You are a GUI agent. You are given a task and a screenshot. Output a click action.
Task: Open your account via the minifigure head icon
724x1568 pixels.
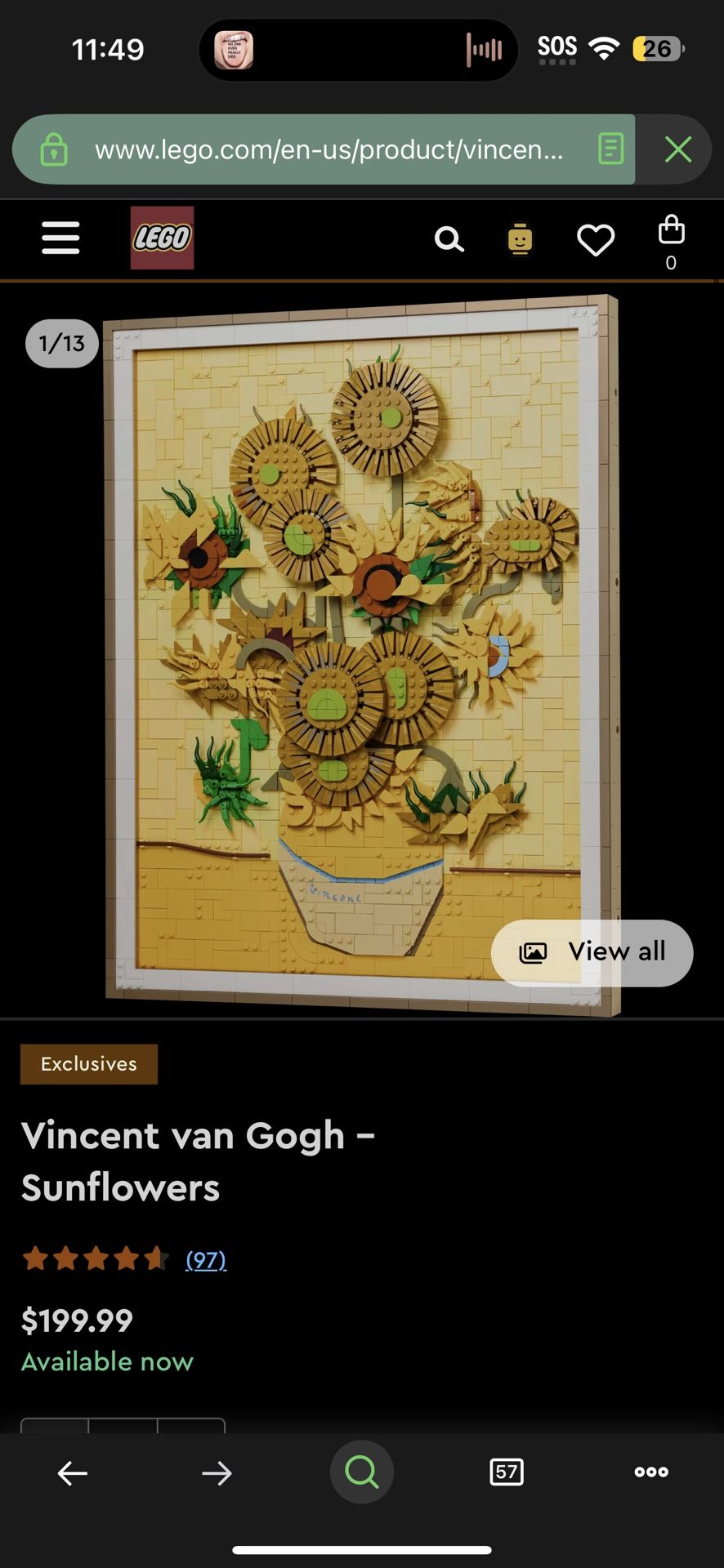point(521,239)
